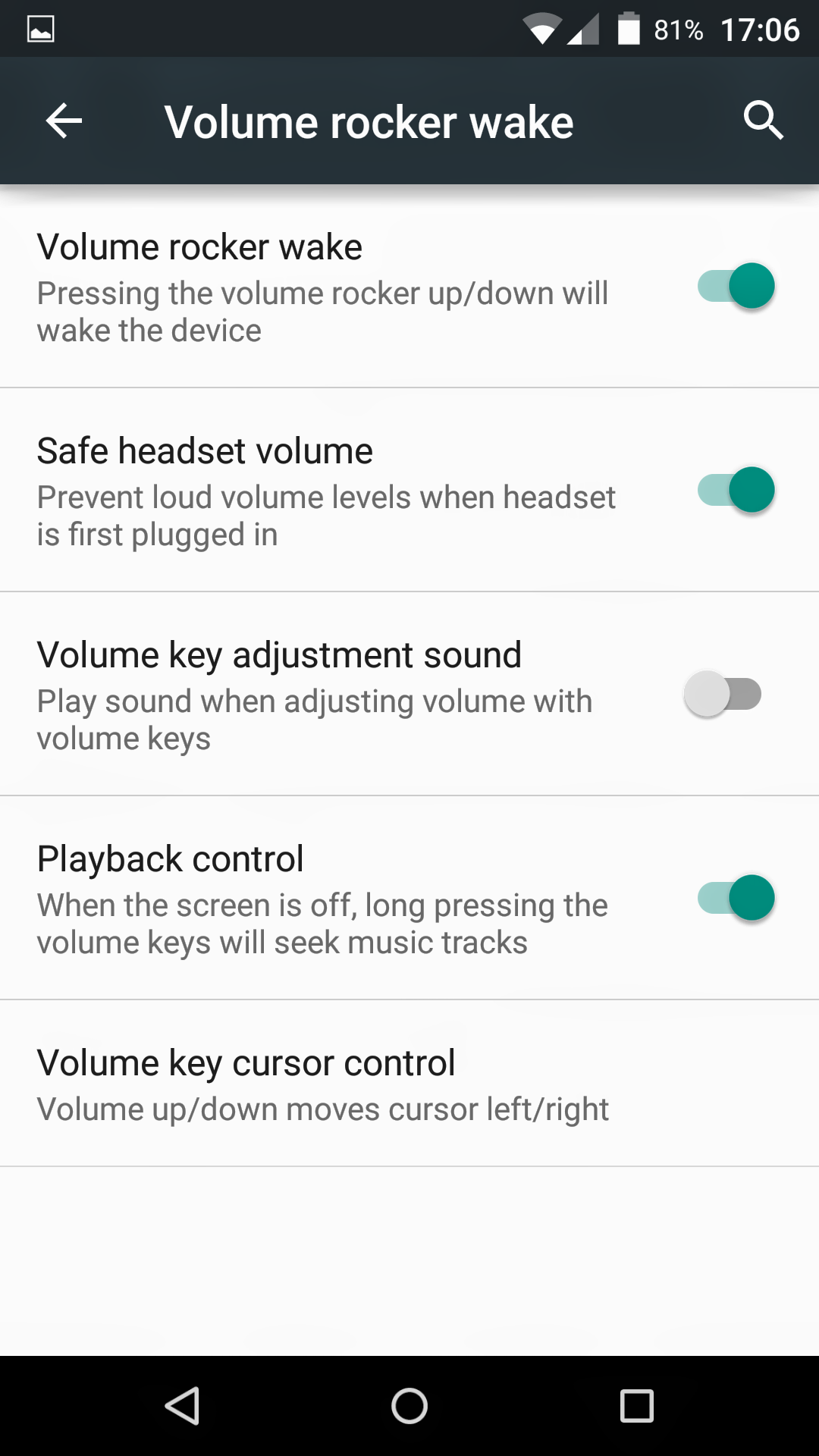The height and width of the screenshot is (1456, 819).
Task: Tap the system home button
Action: tap(409, 1406)
